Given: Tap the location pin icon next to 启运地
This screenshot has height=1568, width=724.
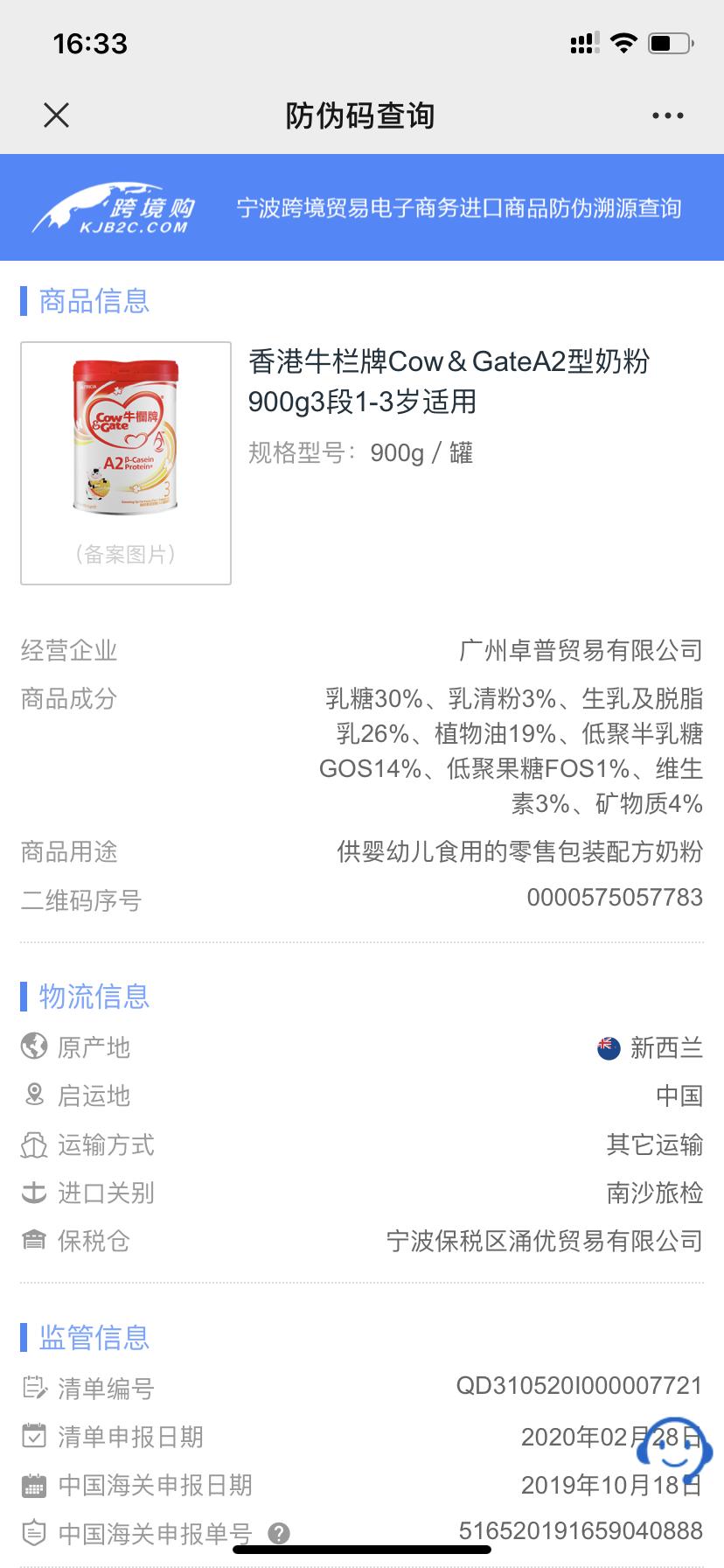Looking at the screenshot, I should pyautogui.click(x=32, y=1096).
